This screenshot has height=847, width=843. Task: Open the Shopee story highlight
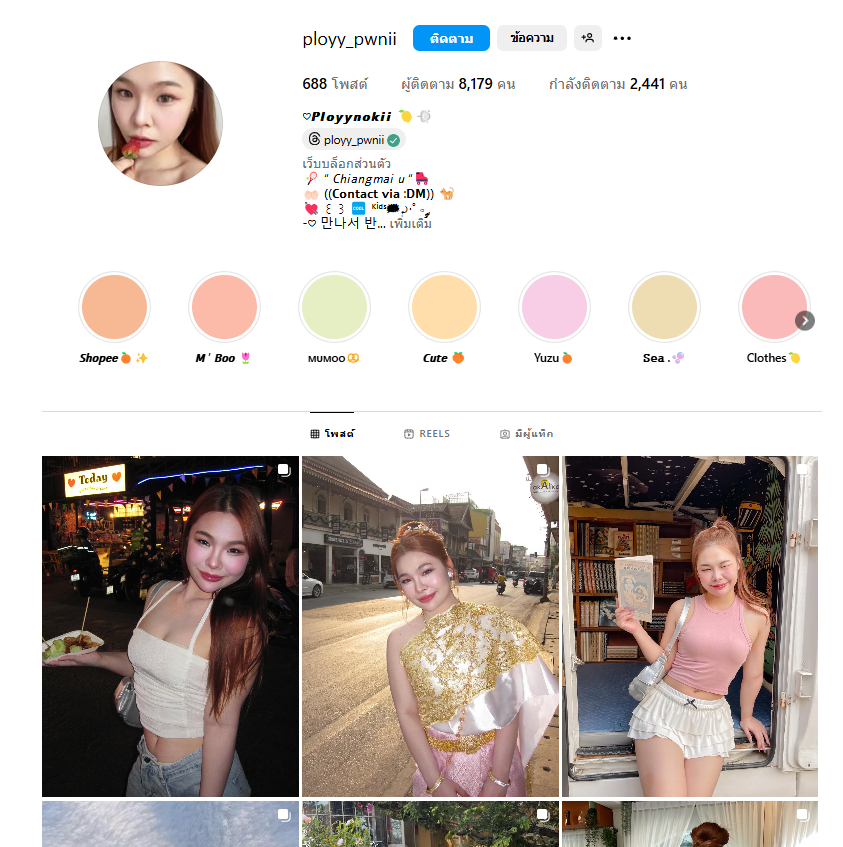pyautogui.click(x=114, y=307)
